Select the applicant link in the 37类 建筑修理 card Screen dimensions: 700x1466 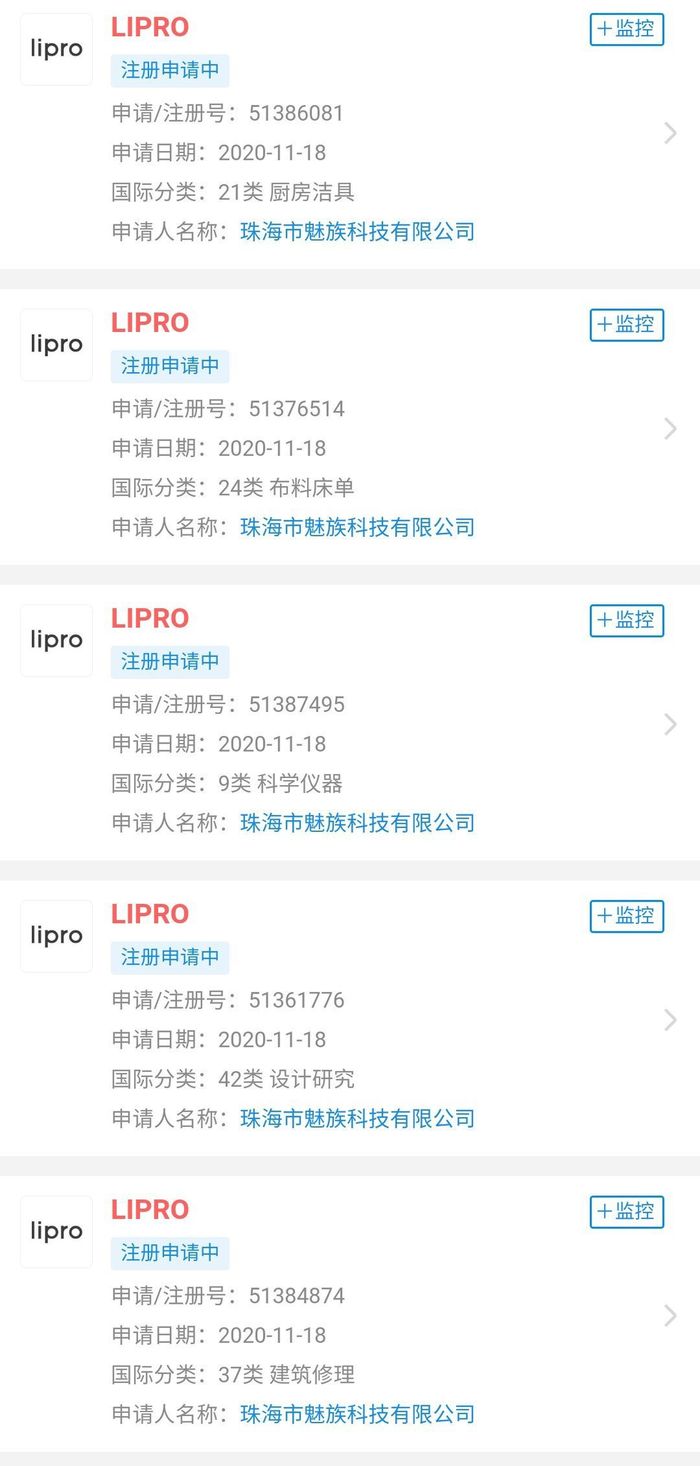tap(357, 1414)
